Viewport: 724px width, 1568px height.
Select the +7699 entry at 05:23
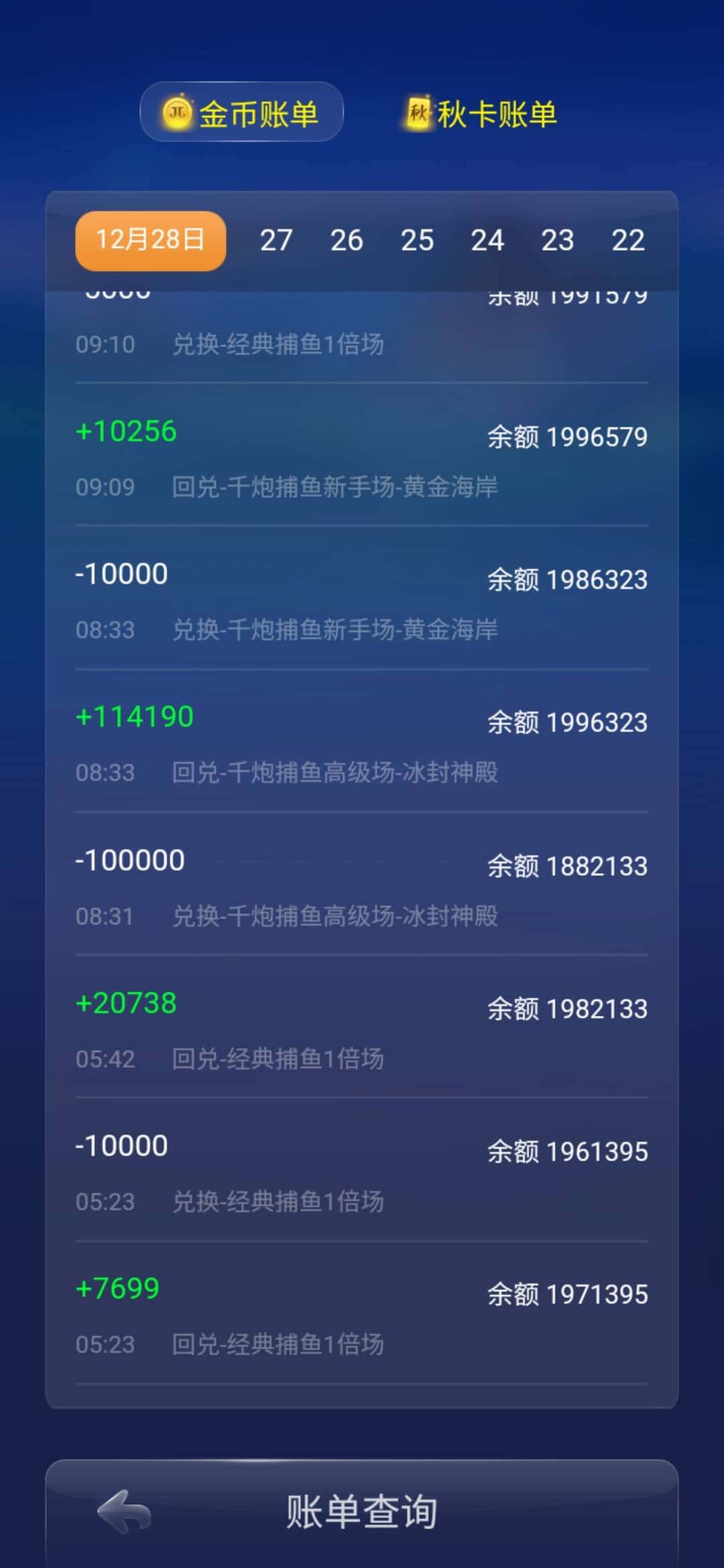pyautogui.click(x=362, y=1313)
